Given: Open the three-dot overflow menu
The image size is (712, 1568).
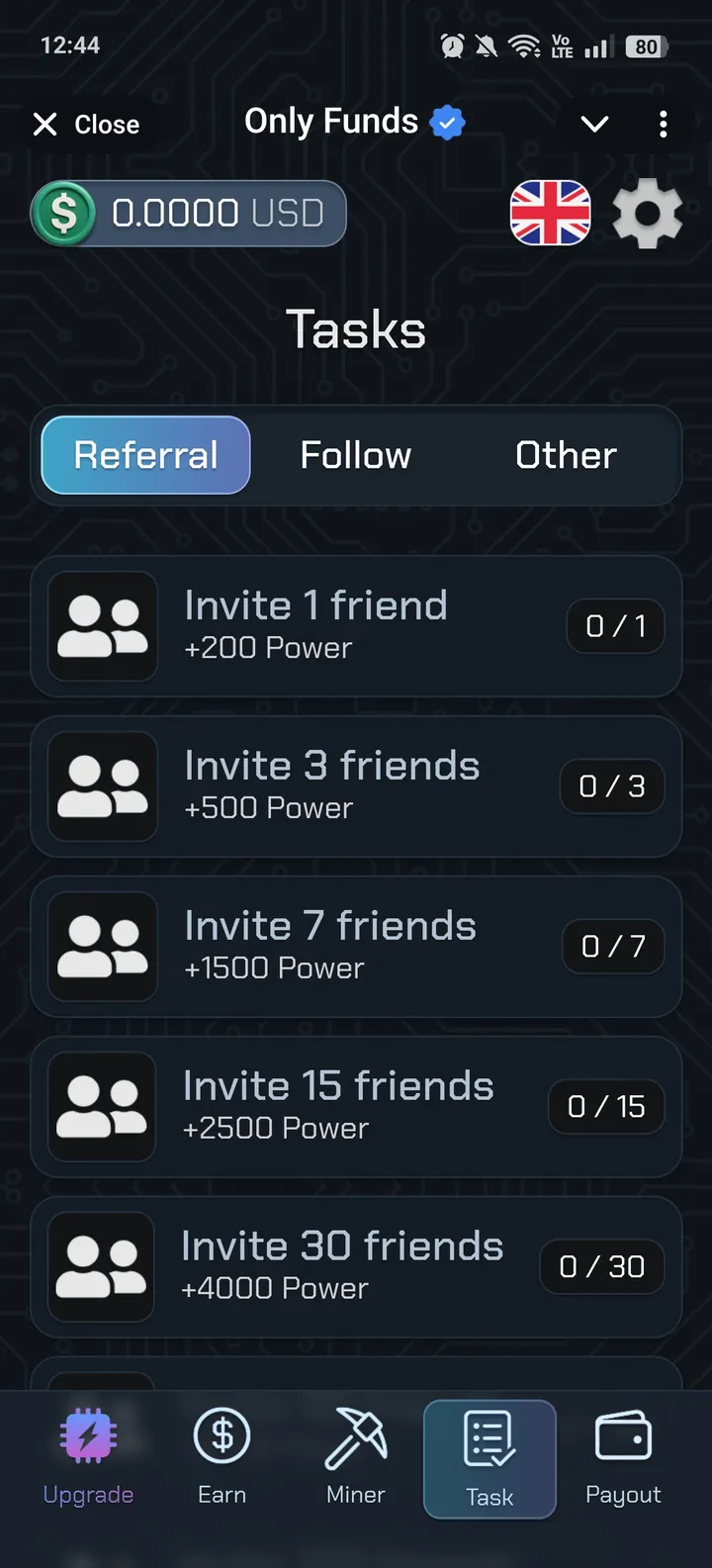Looking at the screenshot, I should (x=664, y=124).
